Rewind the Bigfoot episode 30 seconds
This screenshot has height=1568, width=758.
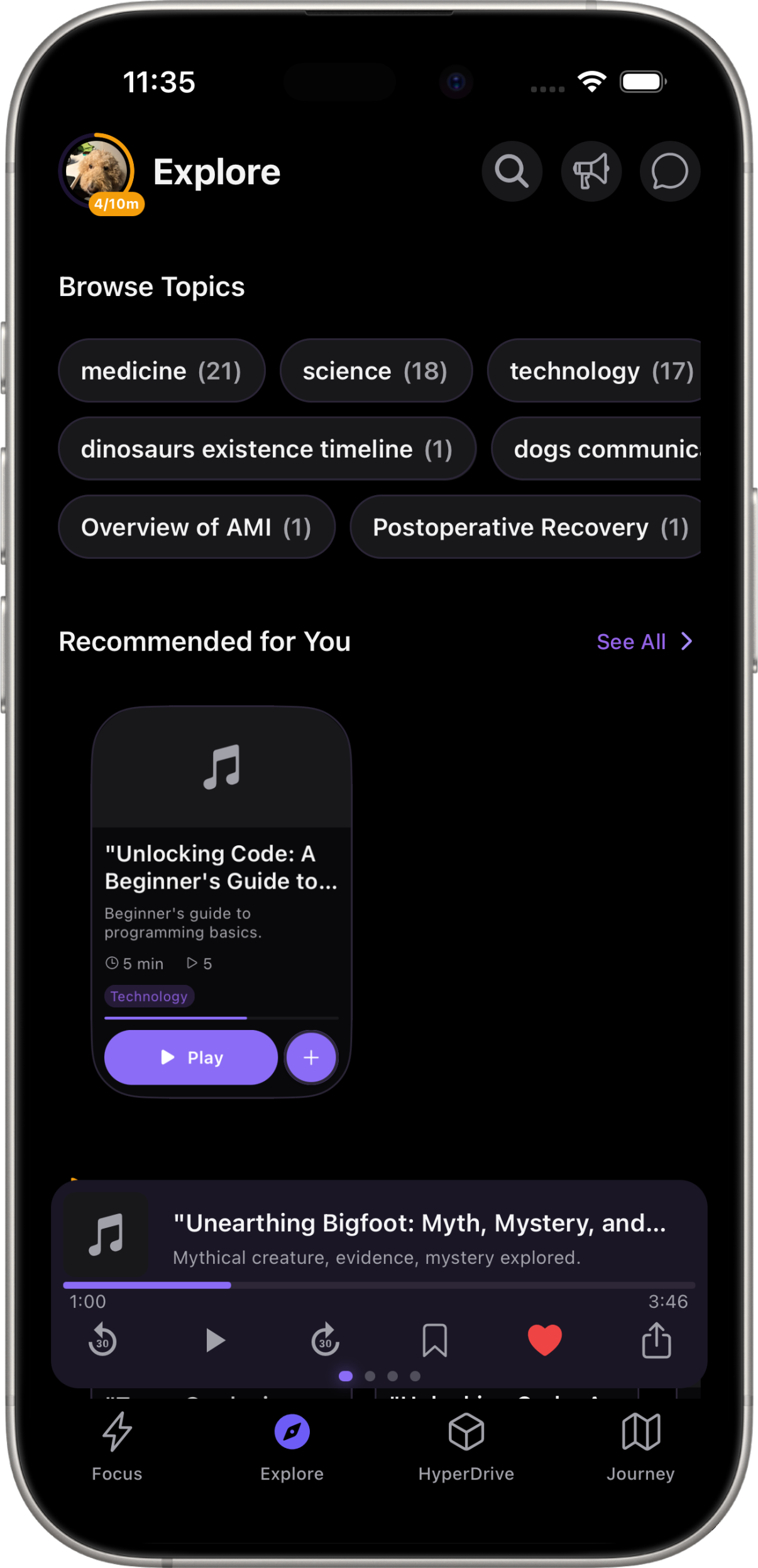pyautogui.click(x=102, y=1340)
